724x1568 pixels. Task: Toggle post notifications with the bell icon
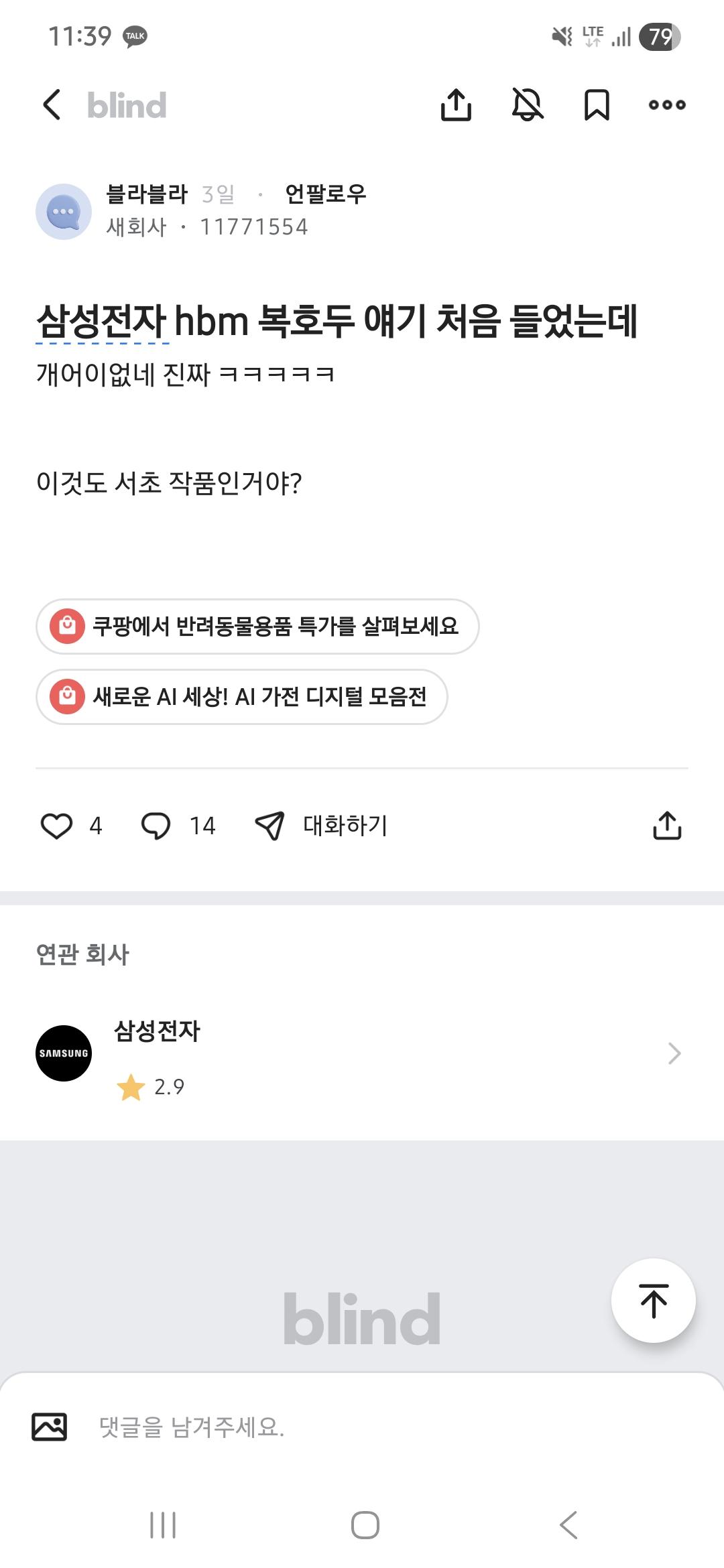coord(528,105)
